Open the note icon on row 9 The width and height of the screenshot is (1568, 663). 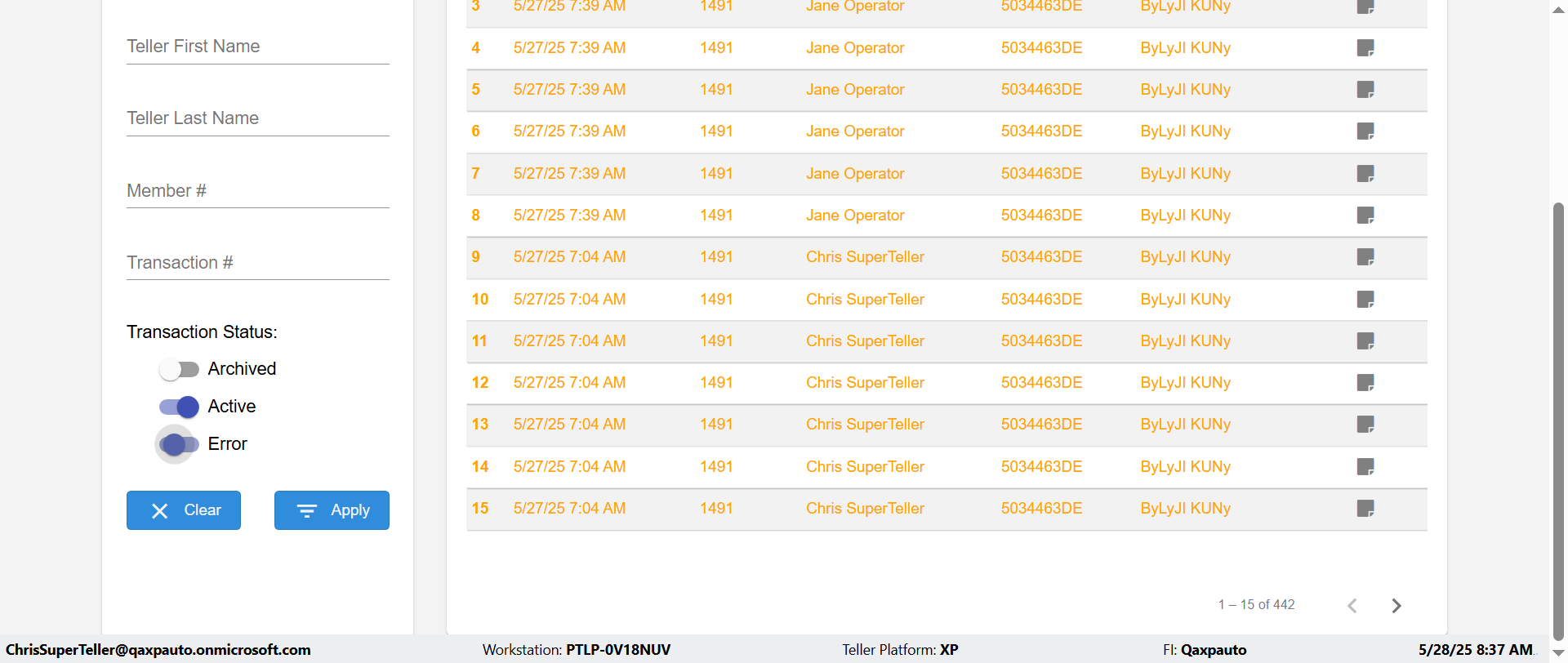click(x=1365, y=257)
